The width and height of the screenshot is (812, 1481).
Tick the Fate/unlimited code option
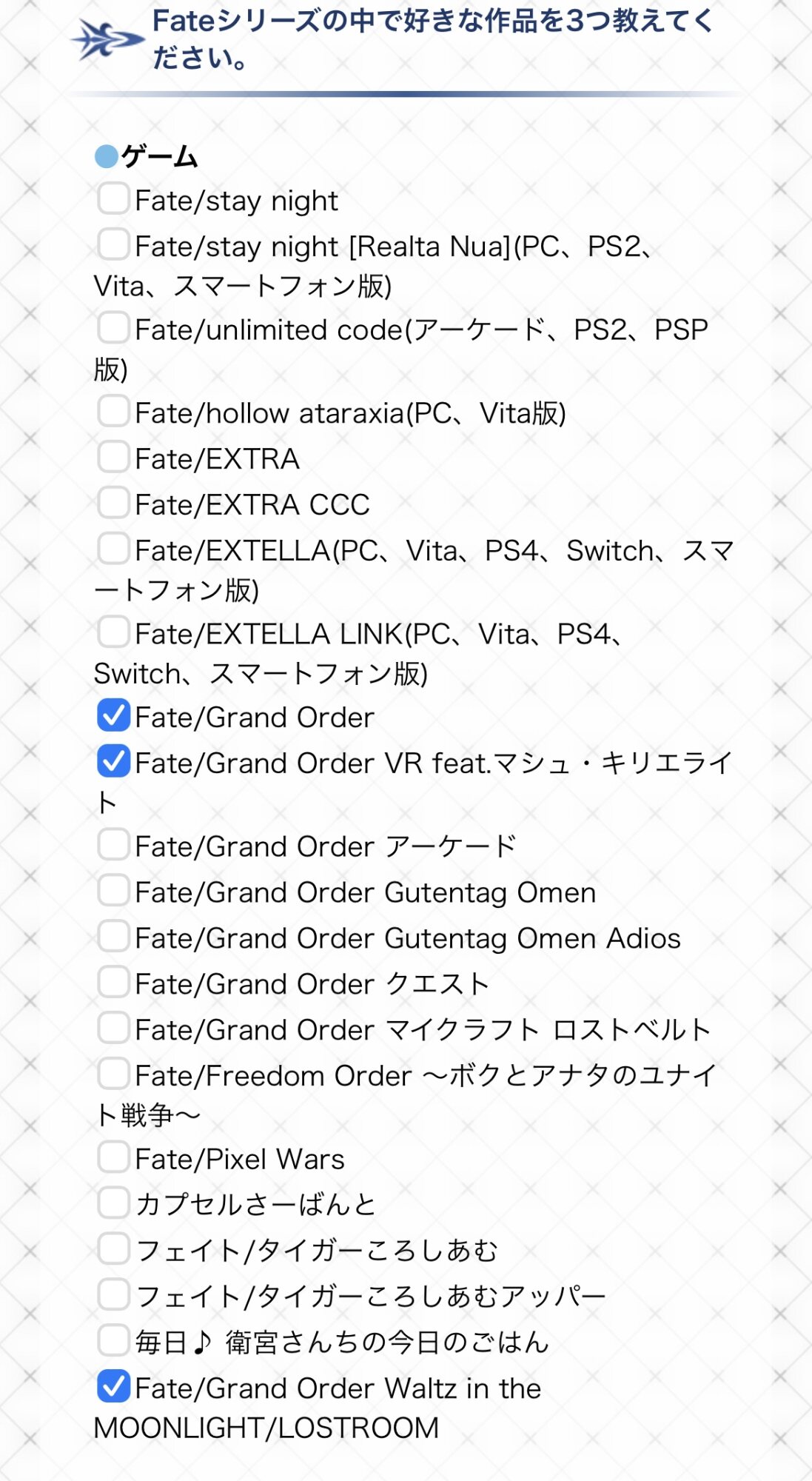(113, 328)
